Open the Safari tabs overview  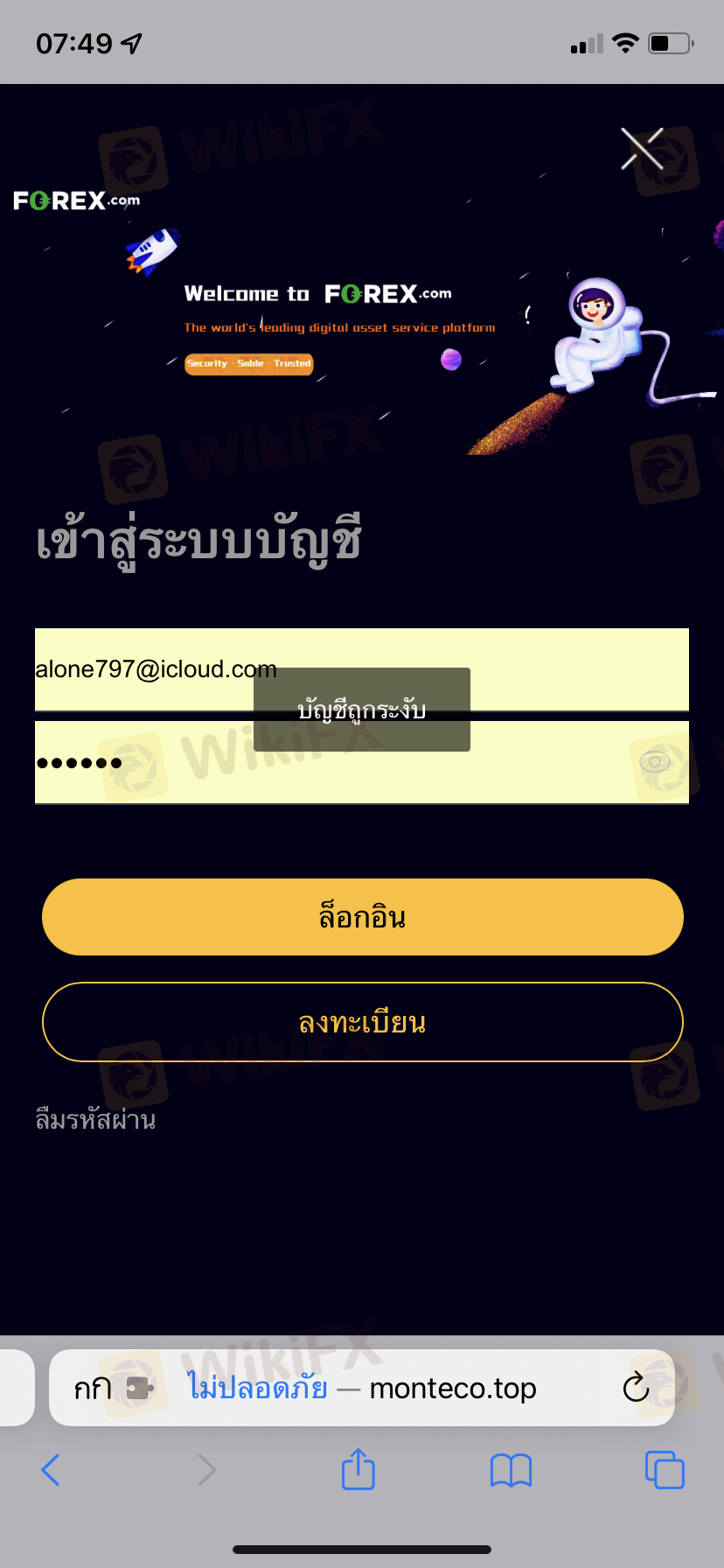click(x=665, y=1470)
